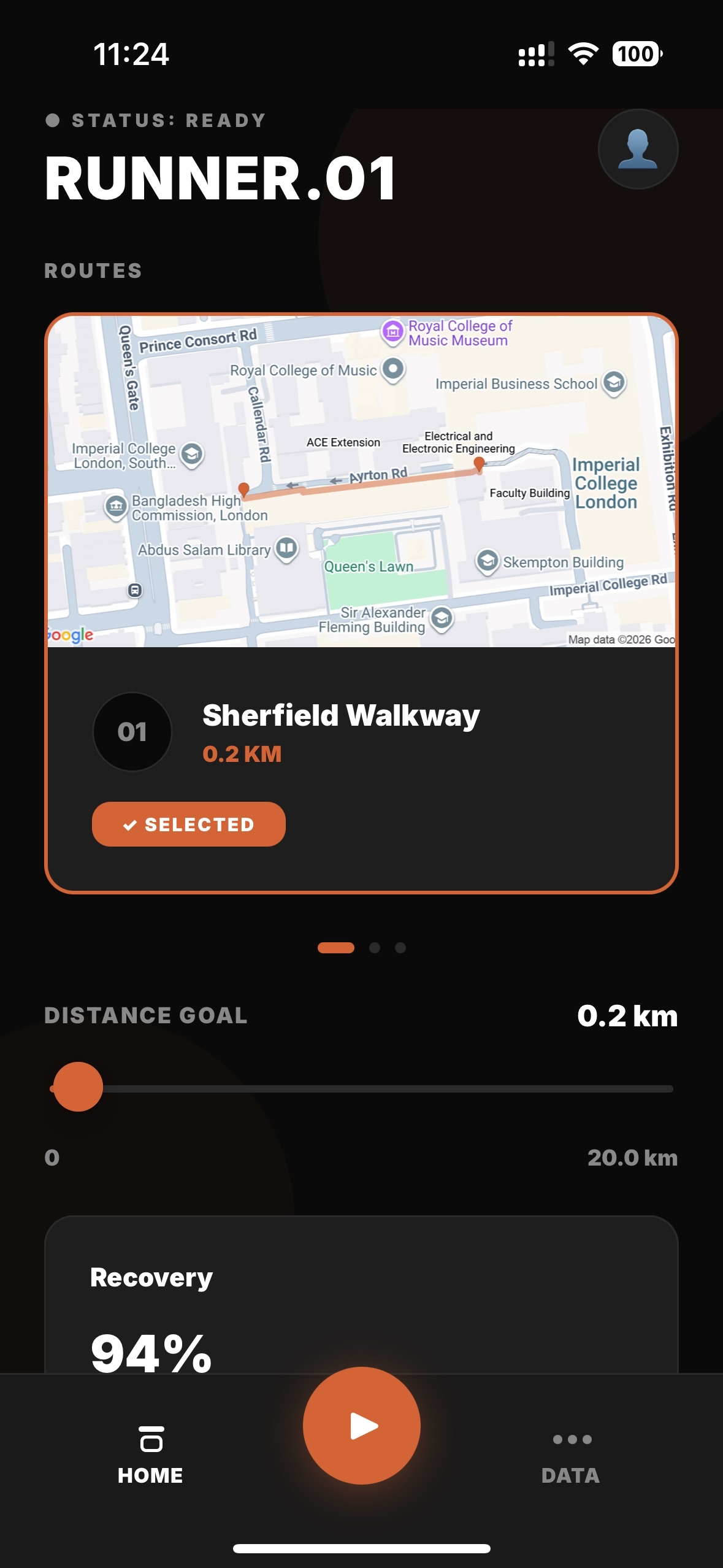Tap the Selected button for Sherfield Walkway

[189, 824]
